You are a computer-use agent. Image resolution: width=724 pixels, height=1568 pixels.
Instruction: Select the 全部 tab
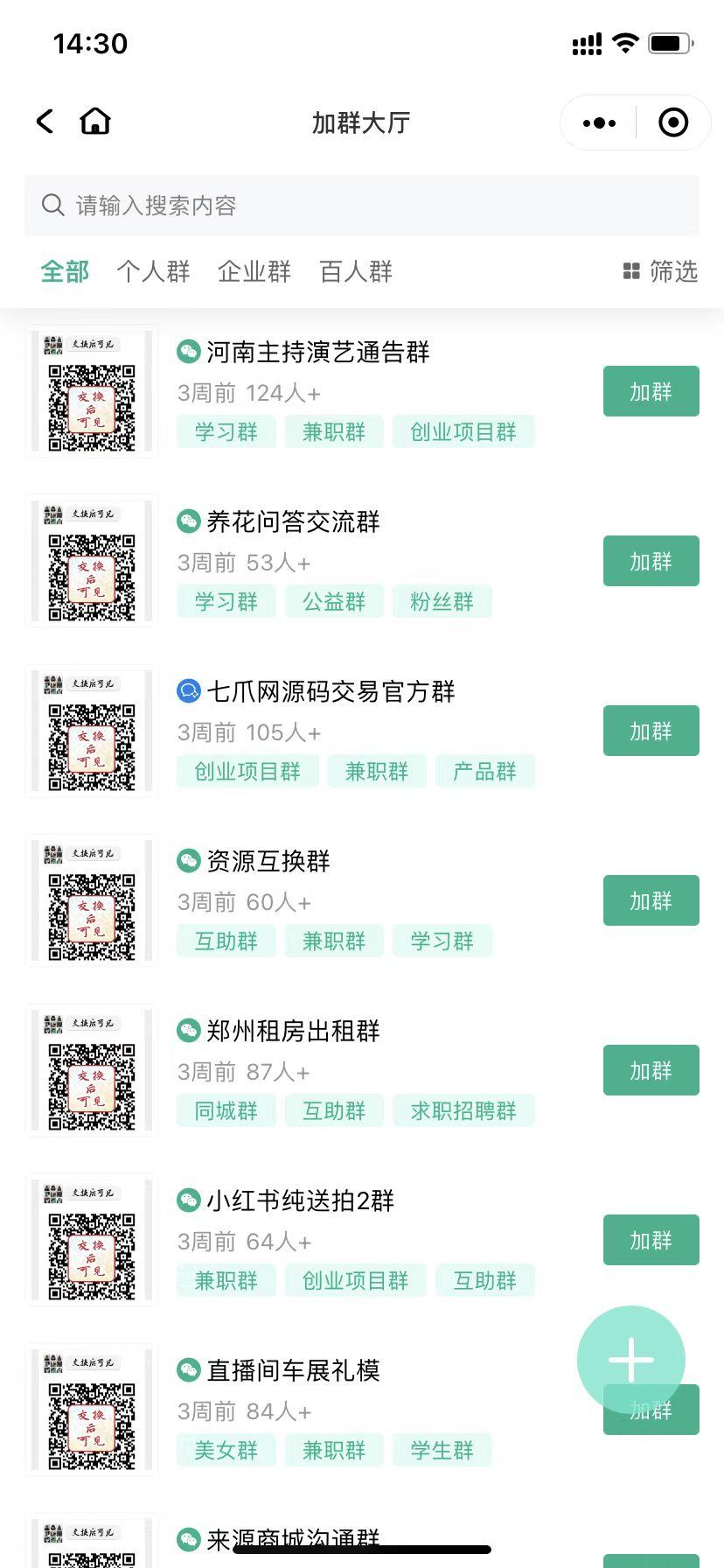[x=65, y=272]
